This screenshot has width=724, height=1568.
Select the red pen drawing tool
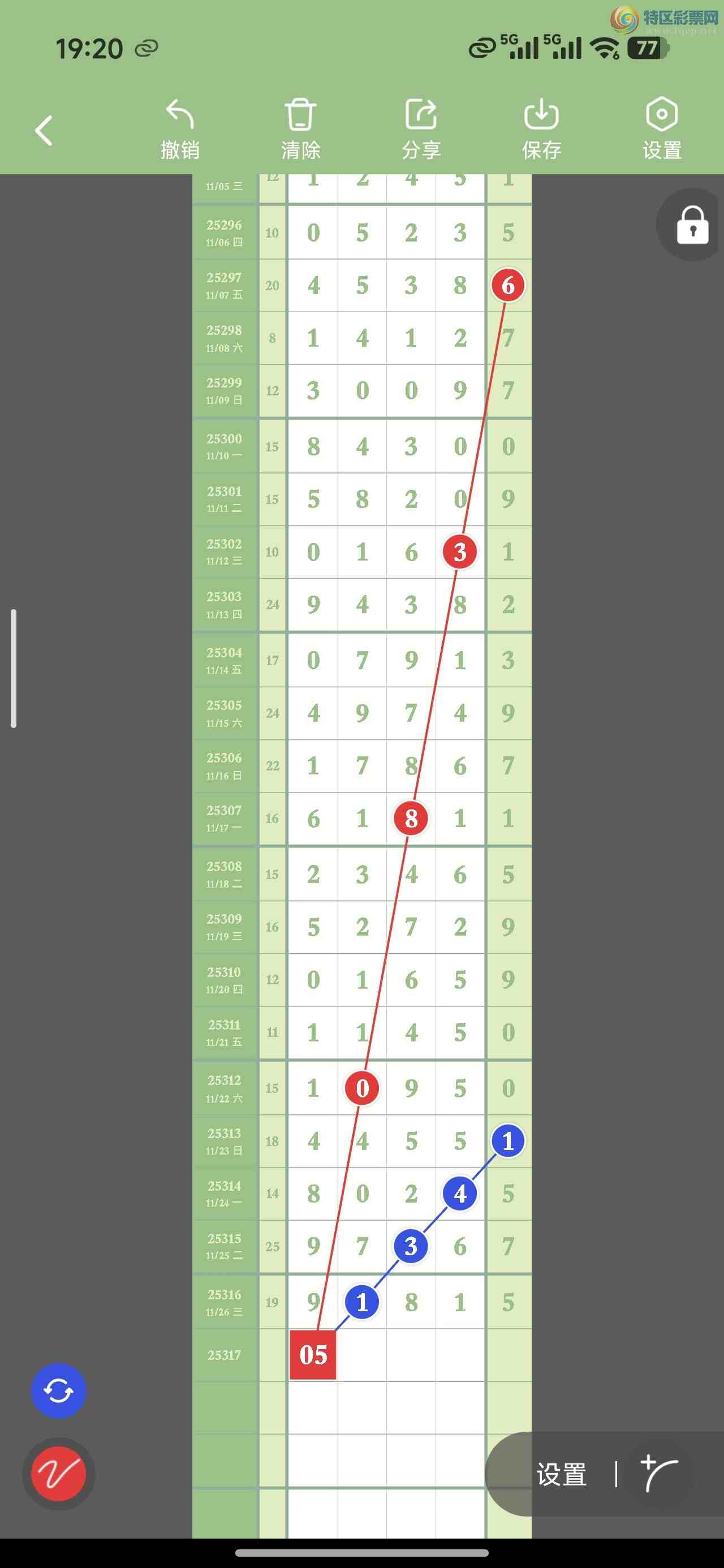[x=58, y=1474]
